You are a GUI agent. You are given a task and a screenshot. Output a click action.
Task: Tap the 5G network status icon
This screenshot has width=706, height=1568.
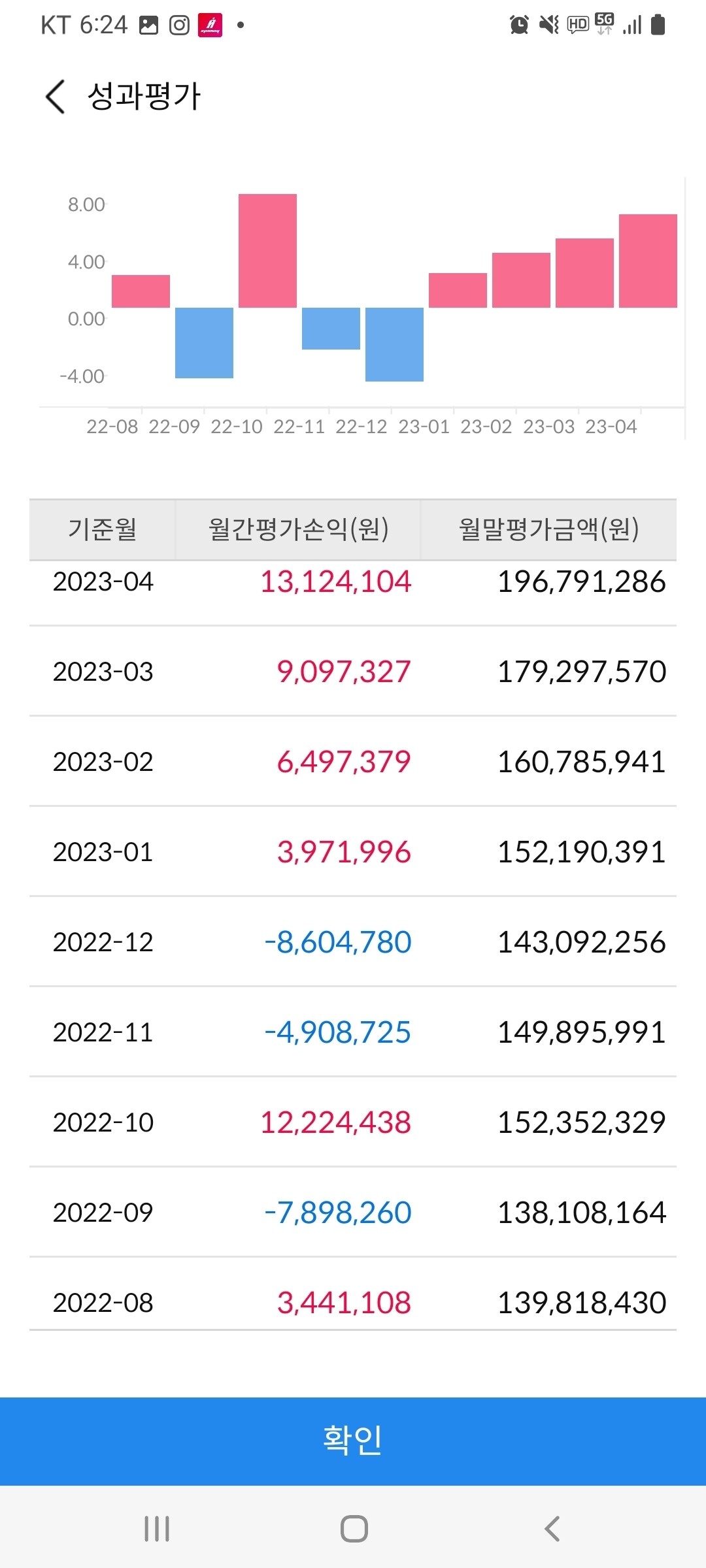click(x=603, y=25)
